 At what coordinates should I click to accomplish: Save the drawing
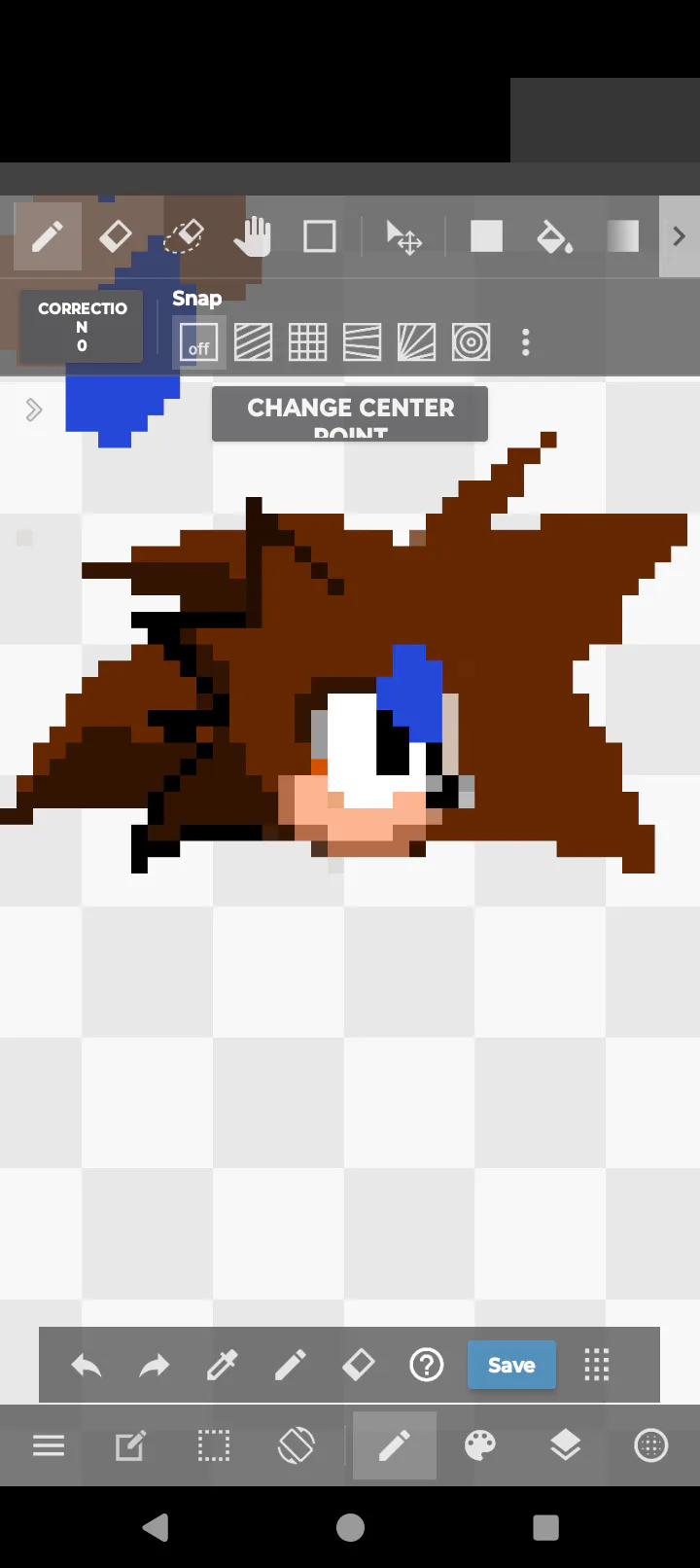tap(511, 1365)
